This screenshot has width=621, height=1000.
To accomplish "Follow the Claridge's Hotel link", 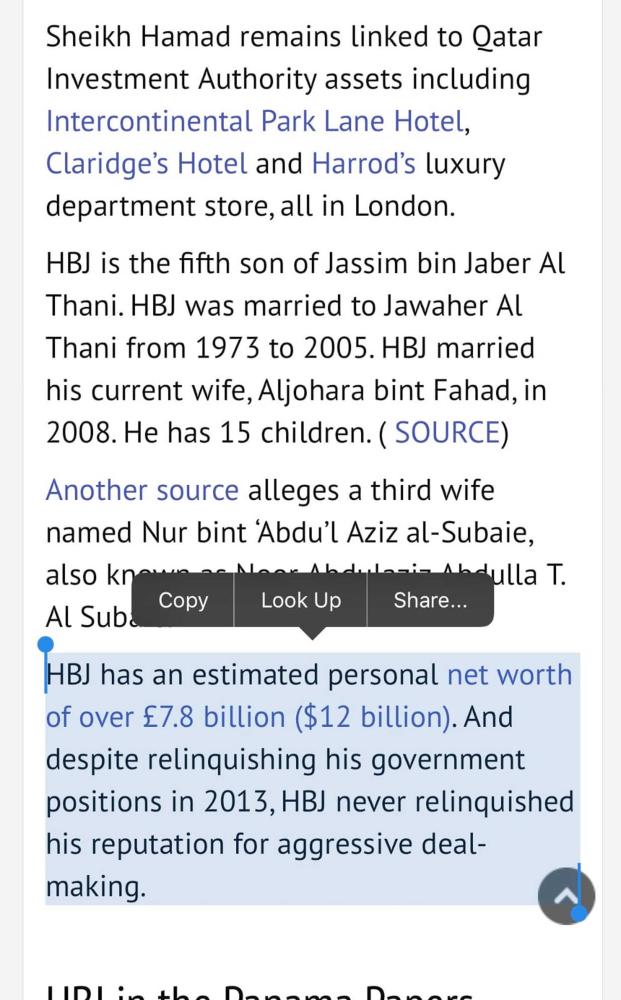I will [146, 164].
